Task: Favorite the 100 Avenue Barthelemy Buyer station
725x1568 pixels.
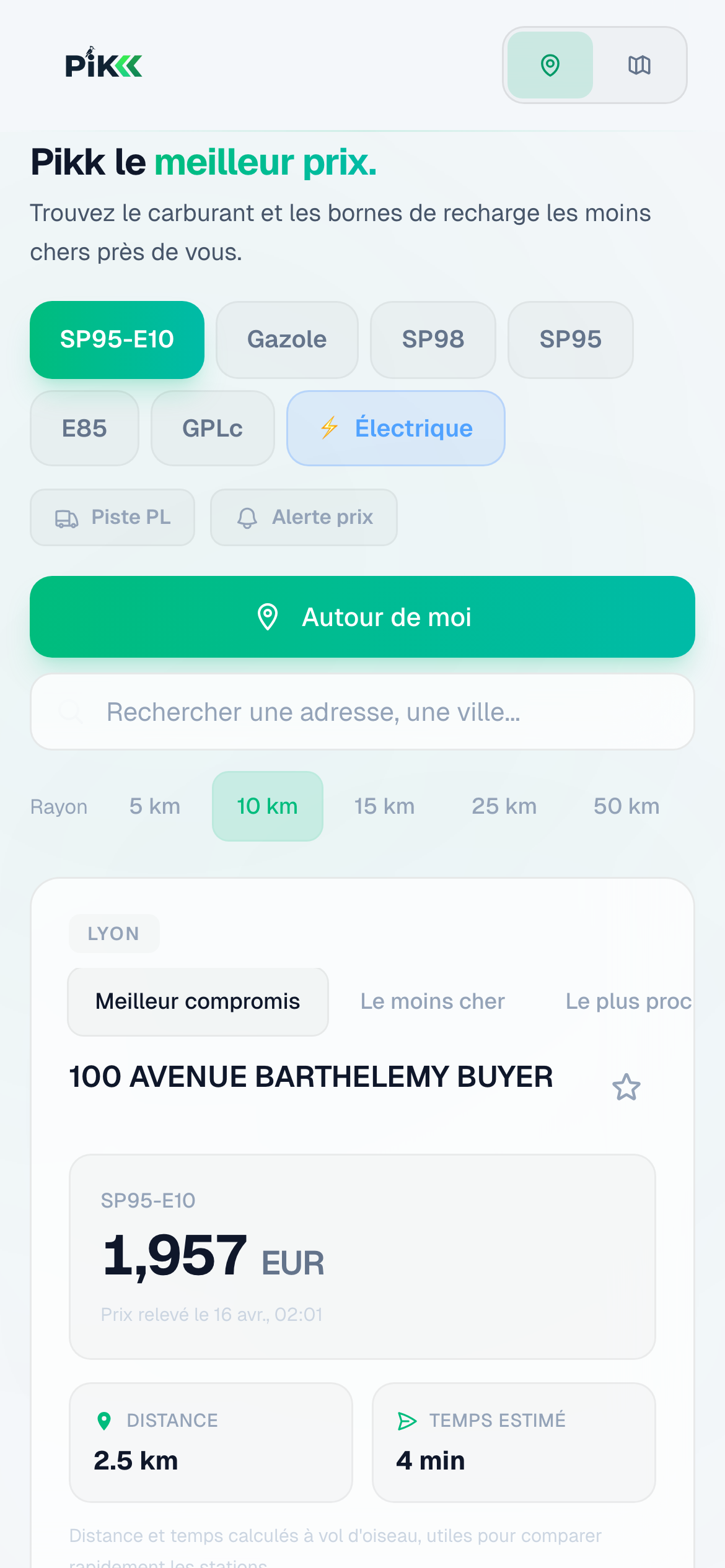Action: pyautogui.click(x=626, y=1087)
